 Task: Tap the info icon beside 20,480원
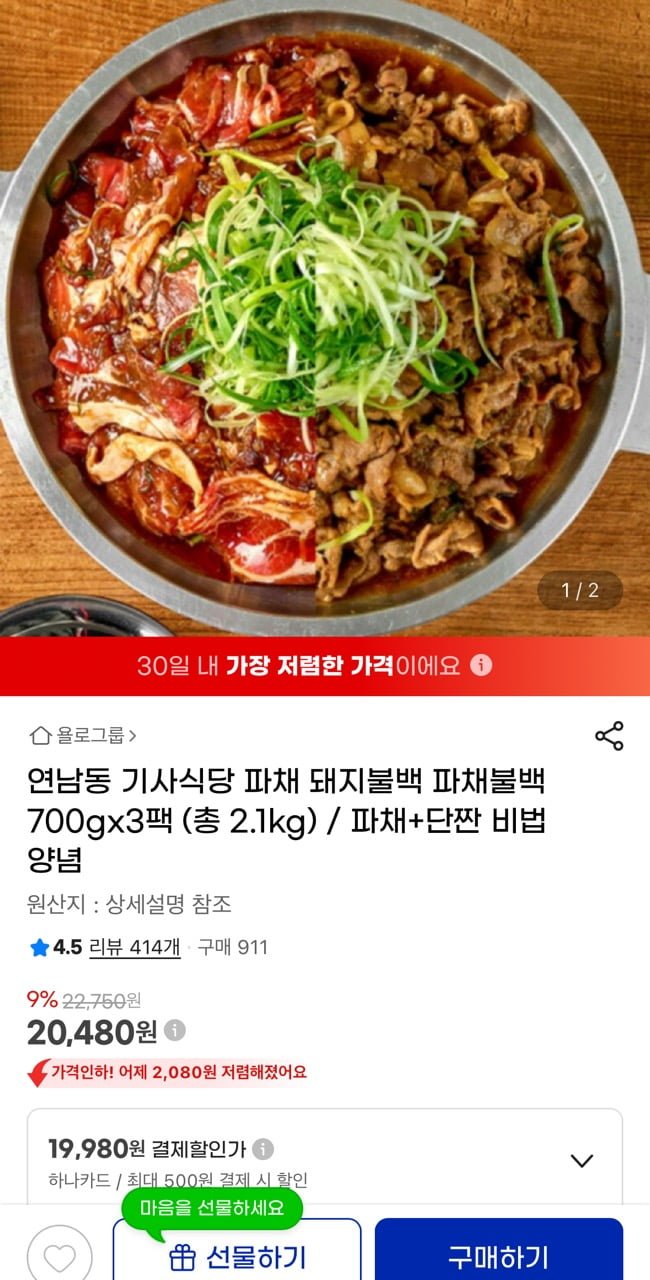[x=175, y=1030]
